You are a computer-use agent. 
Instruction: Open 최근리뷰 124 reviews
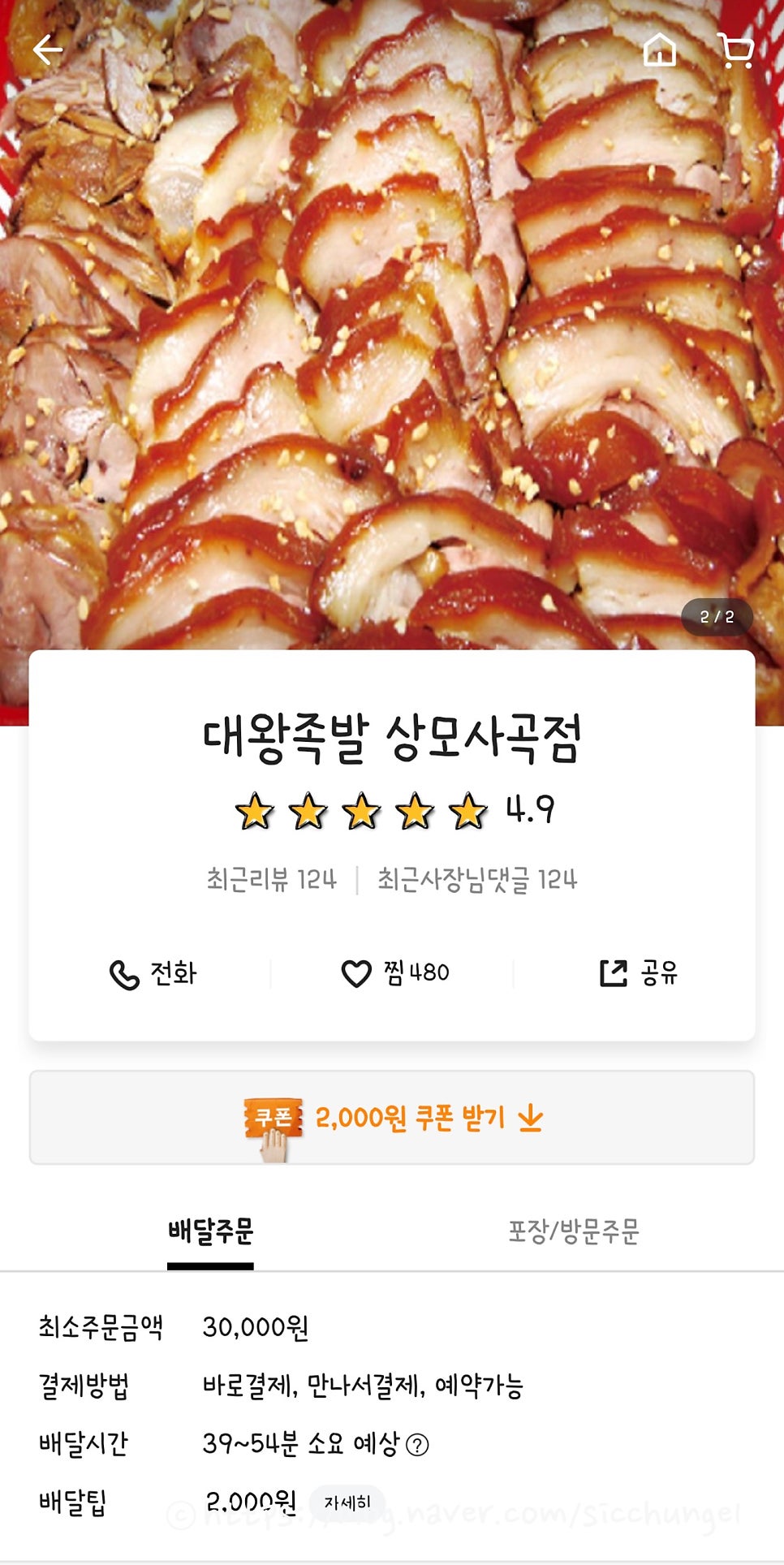click(x=271, y=879)
